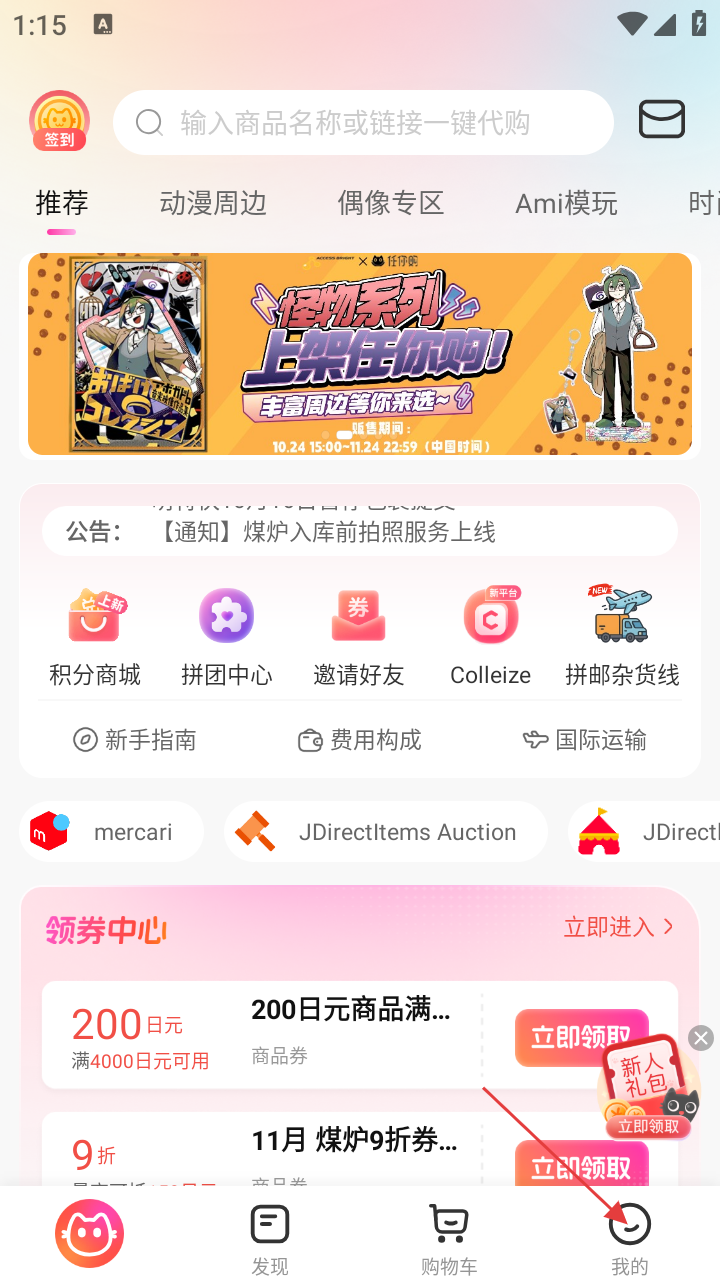Switch to the Ami模玩 tab

coord(566,204)
